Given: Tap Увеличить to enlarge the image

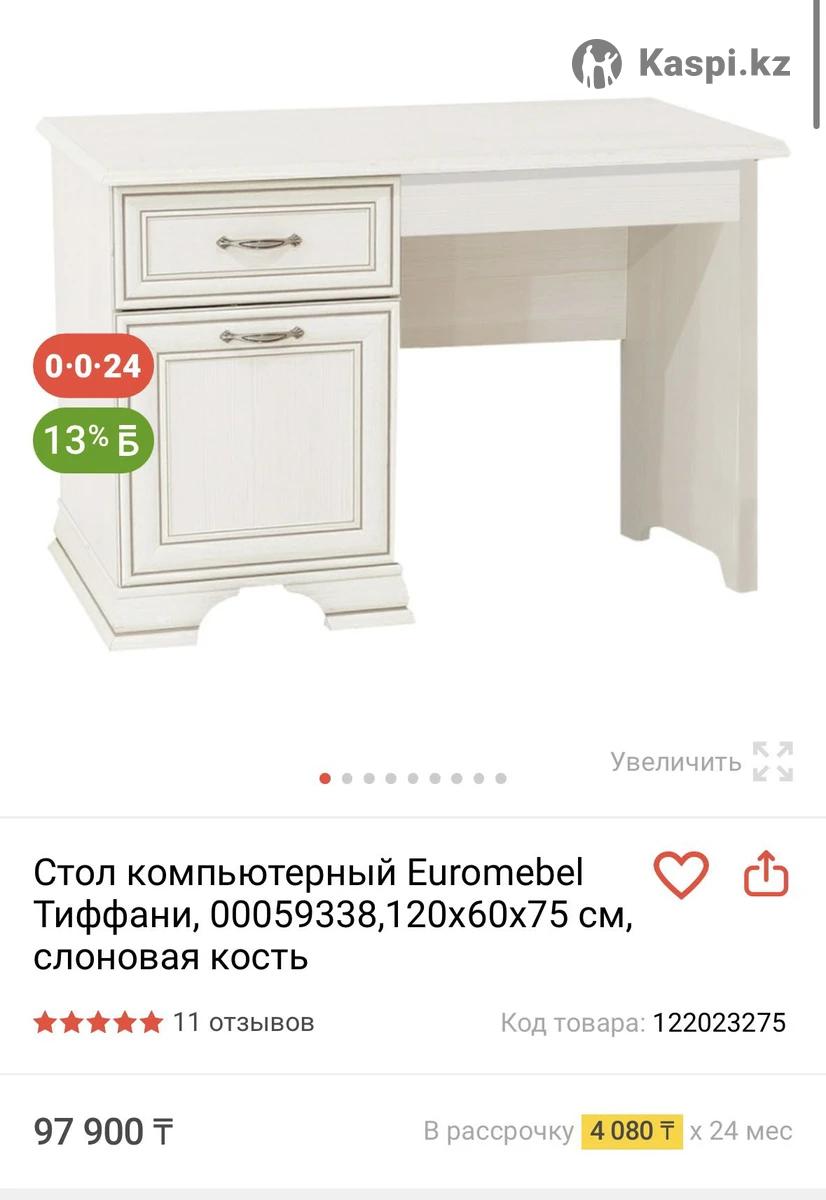Looking at the screenshot, I should [x=702, y=762].
